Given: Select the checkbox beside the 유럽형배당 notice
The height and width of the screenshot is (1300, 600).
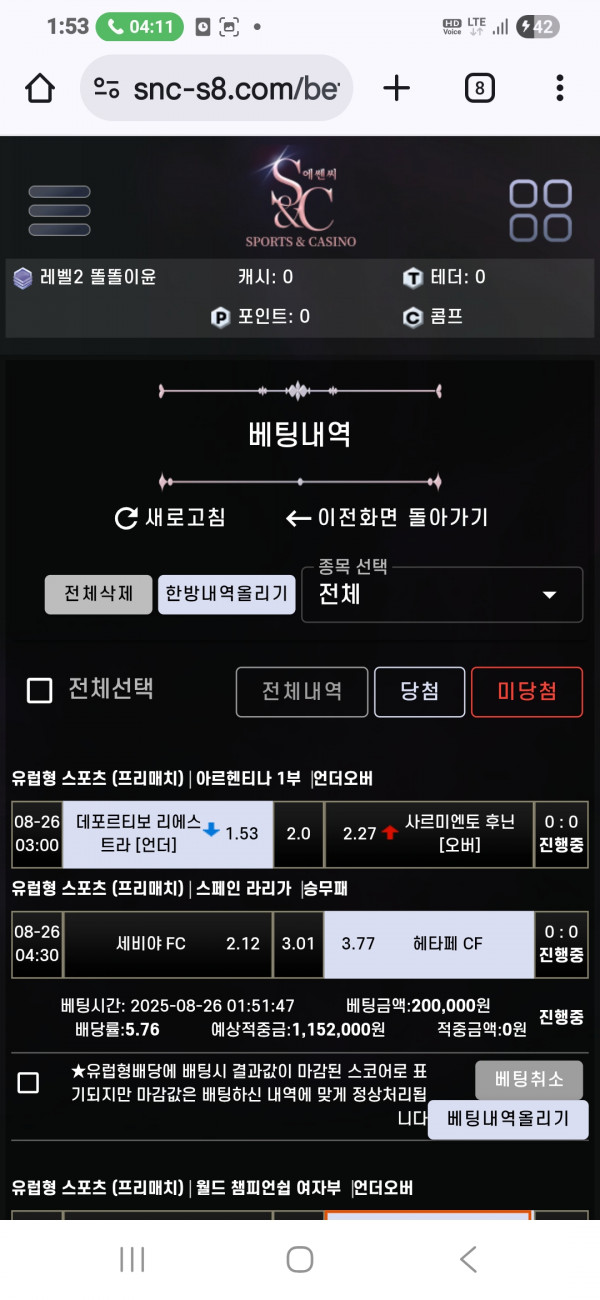Looking at the screenshot, I should 29,1082.
